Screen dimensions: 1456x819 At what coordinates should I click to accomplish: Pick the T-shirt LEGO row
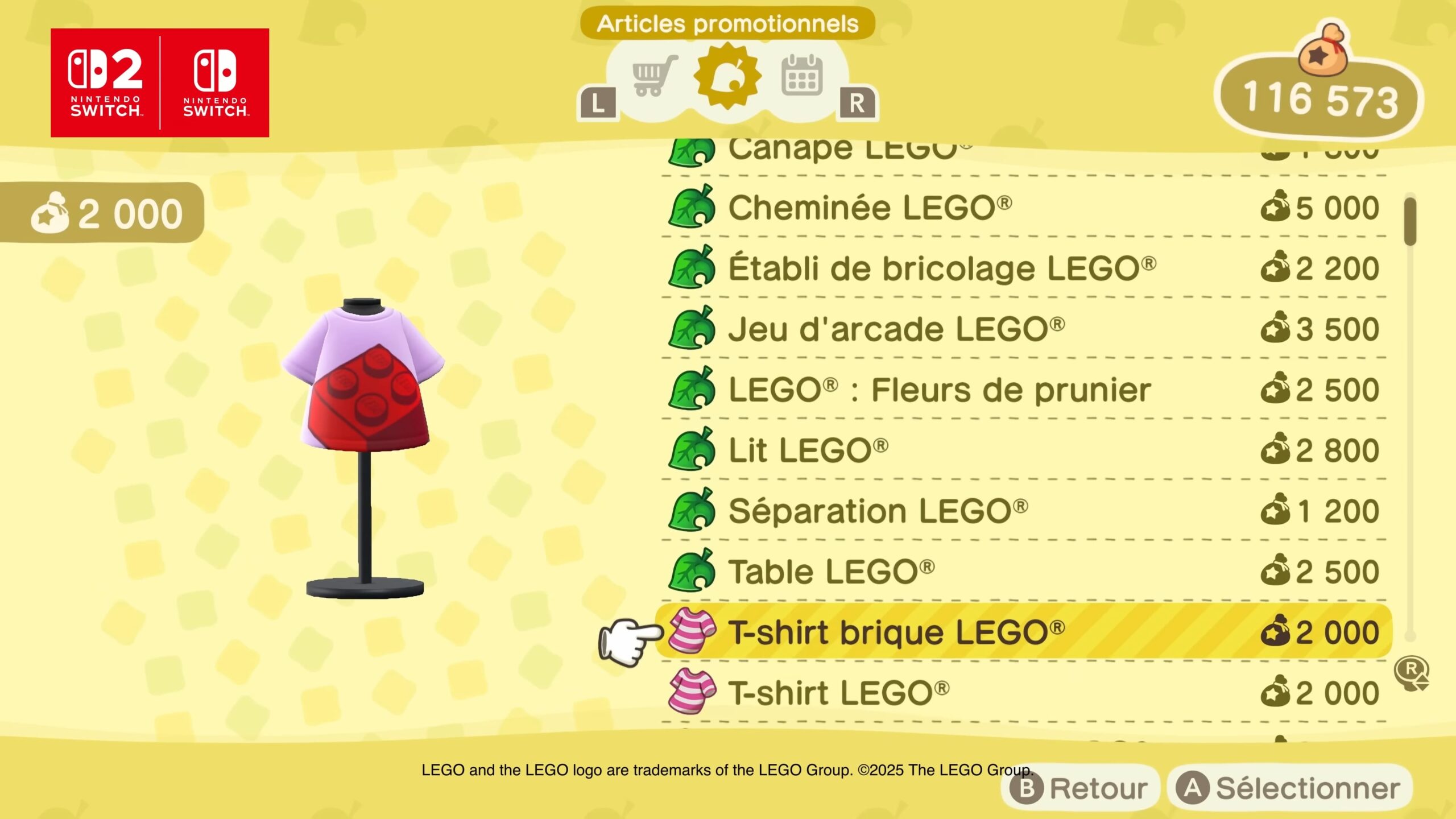[x=1024, y=693]
